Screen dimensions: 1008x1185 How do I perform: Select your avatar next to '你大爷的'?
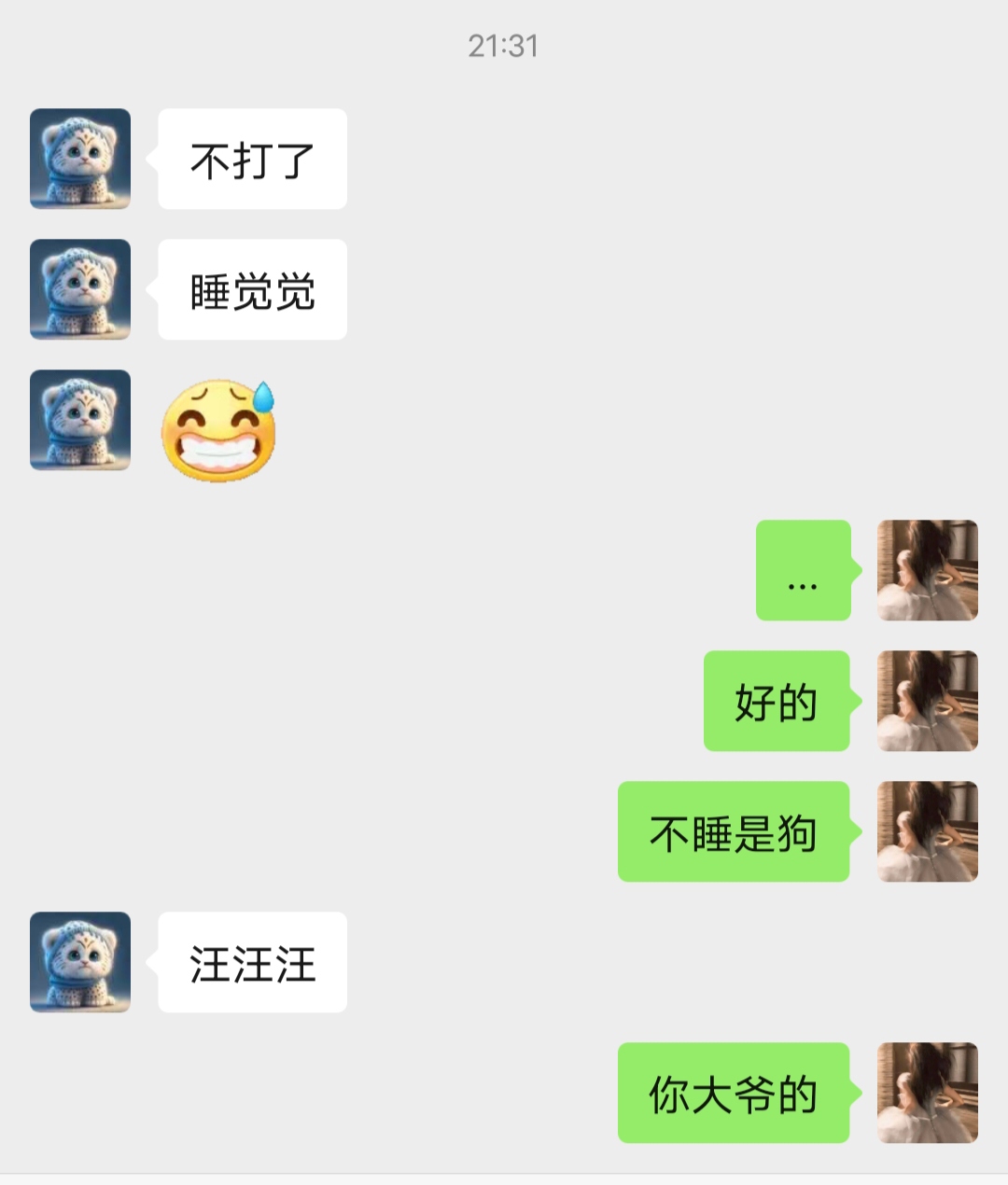coord(926,1094)
